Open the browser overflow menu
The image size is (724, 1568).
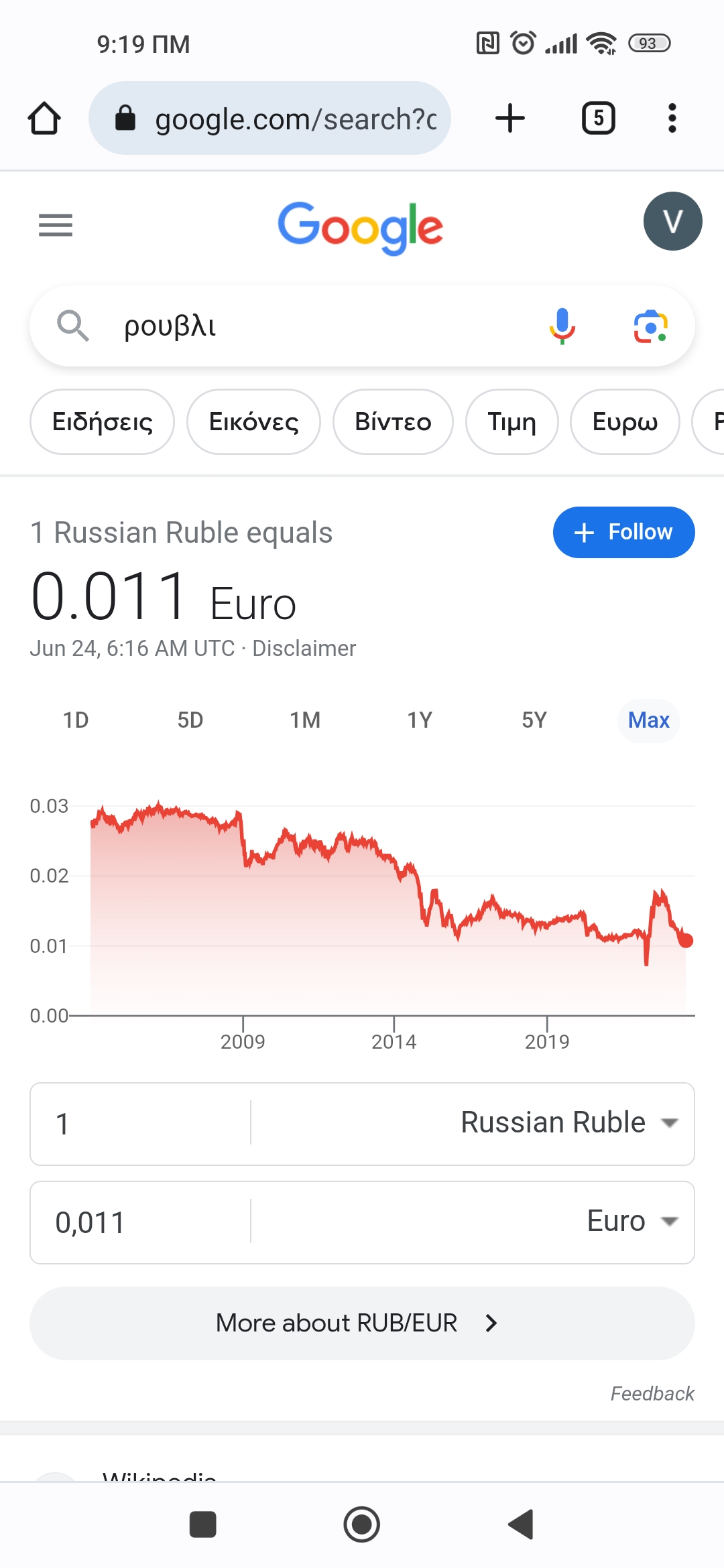[672, 119]
